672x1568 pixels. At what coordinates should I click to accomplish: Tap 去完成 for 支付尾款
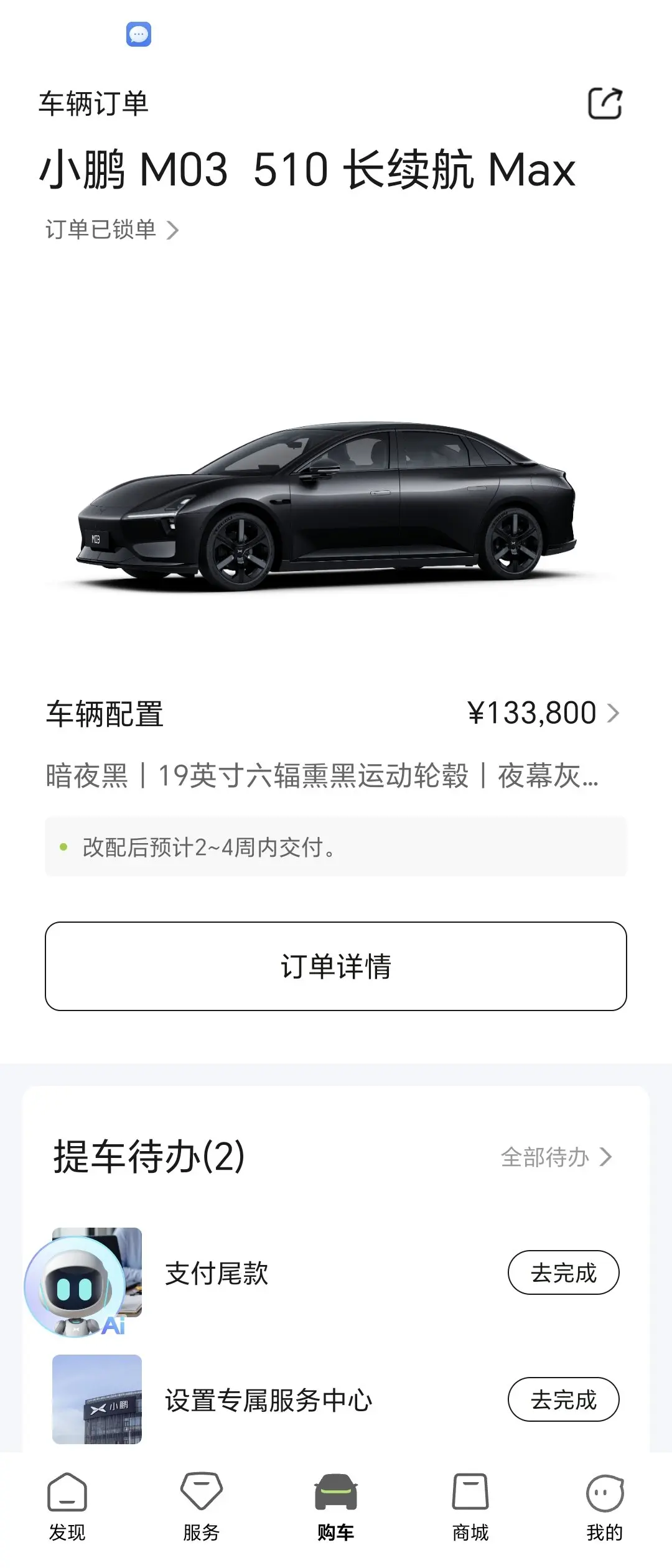(563, 1272)
